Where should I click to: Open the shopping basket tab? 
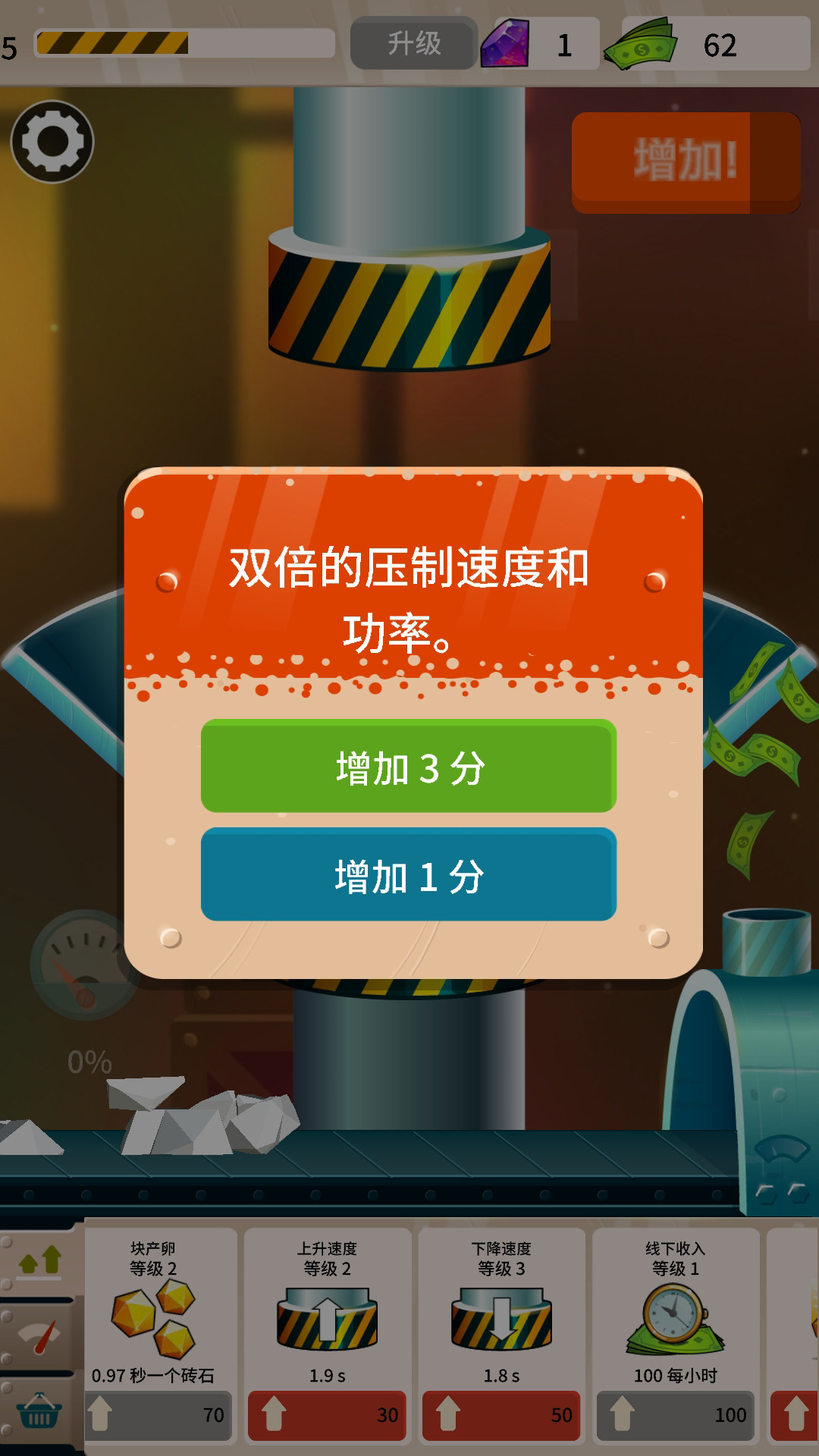[x=39, y=1410]
